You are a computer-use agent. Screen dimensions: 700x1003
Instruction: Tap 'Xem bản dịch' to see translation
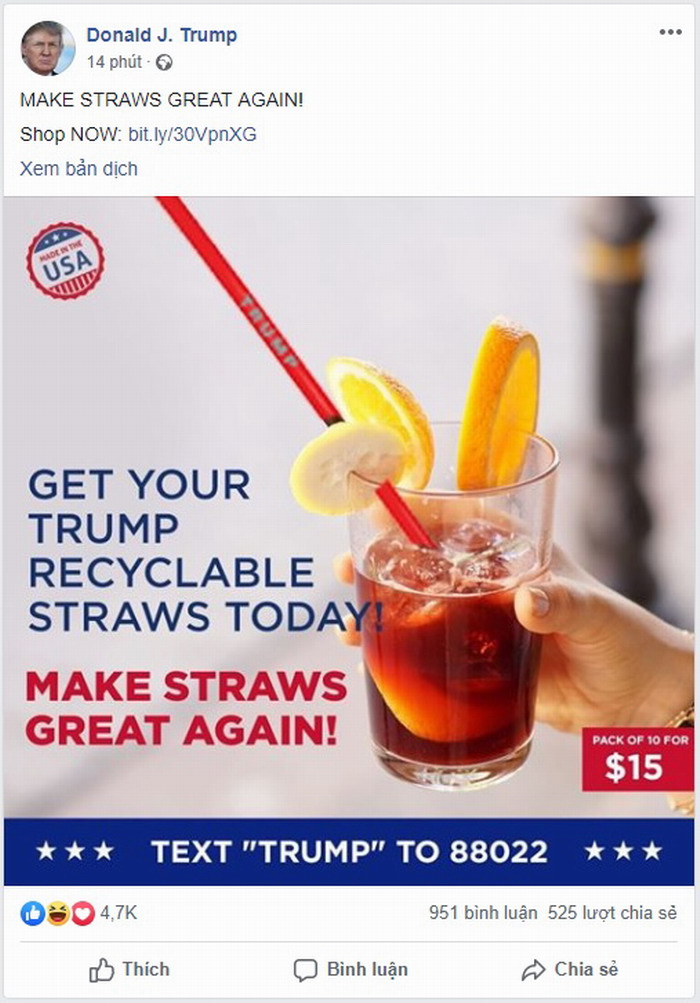click(x=79, y=168)
